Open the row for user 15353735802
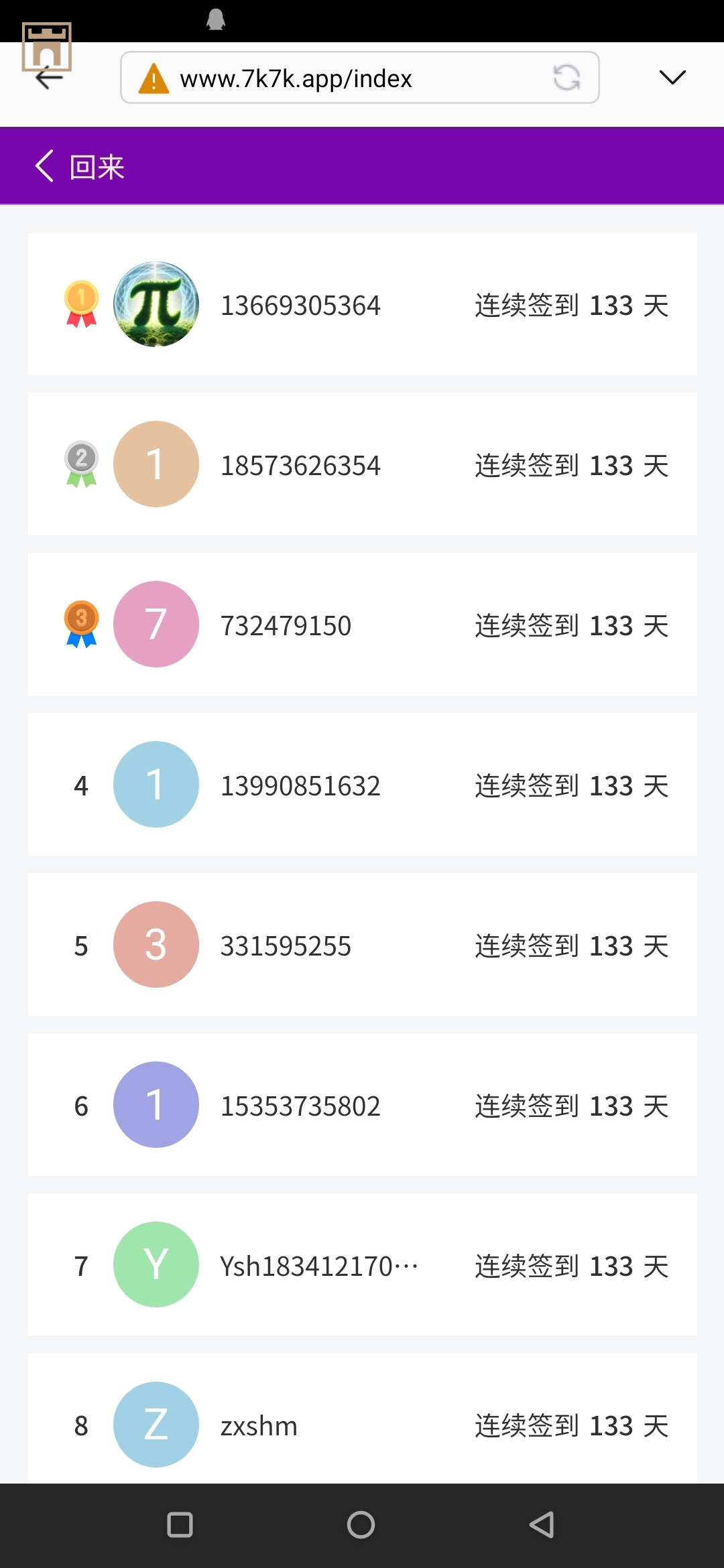Image resolution: width=724 pixels, height=1568 pixels. (x=362, y=1105)
